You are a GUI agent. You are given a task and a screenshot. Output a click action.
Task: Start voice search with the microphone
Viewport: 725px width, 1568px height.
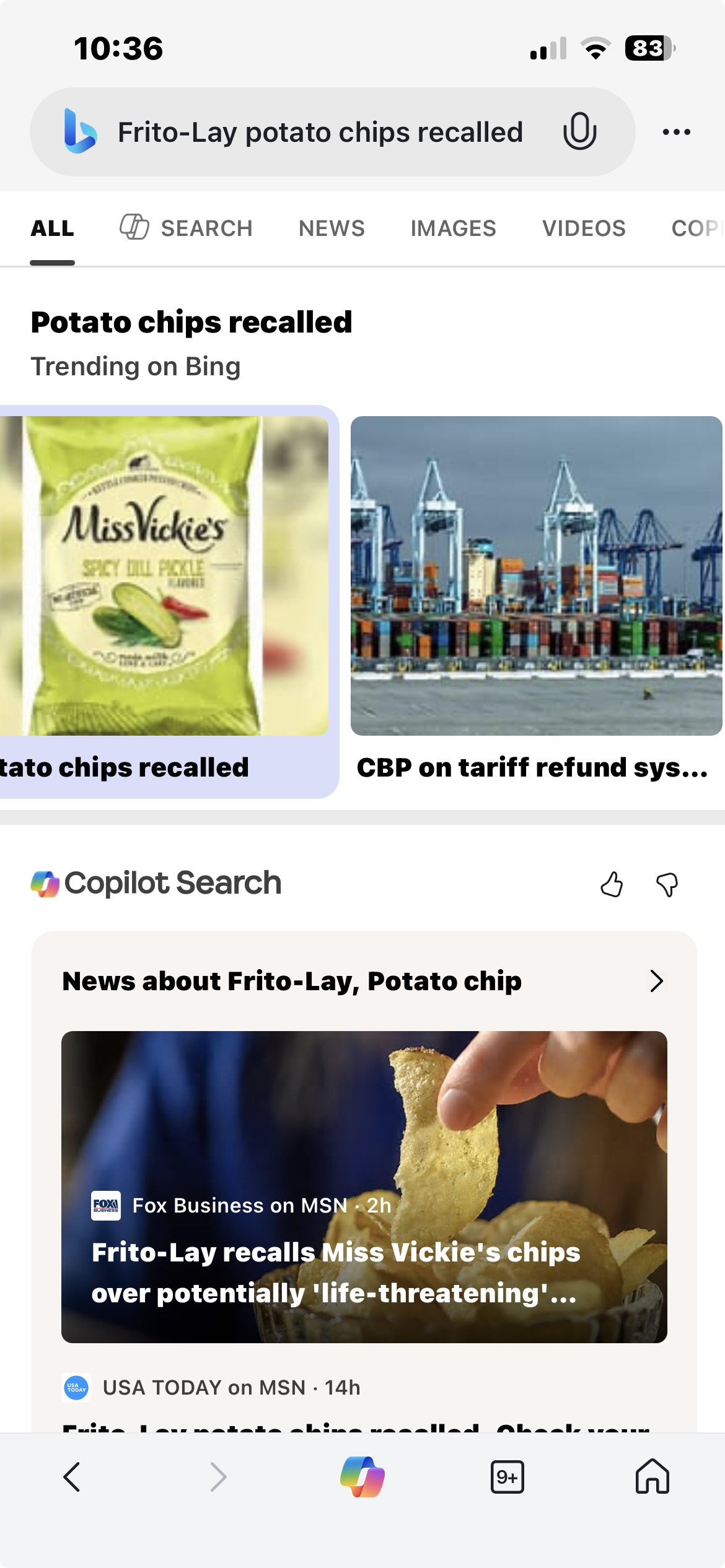point(579,131)
